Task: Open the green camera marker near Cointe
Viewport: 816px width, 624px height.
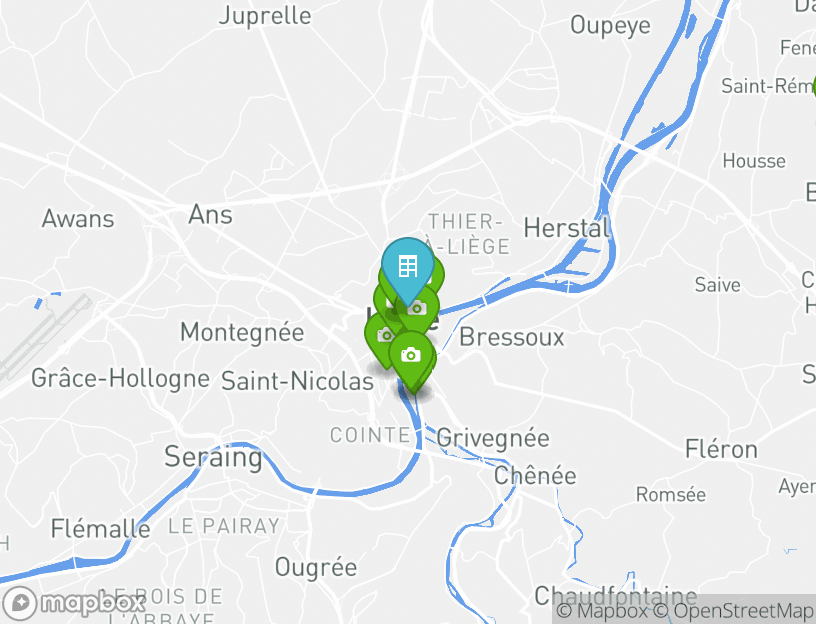Action: pyautogui.click(x=411, y=356)
